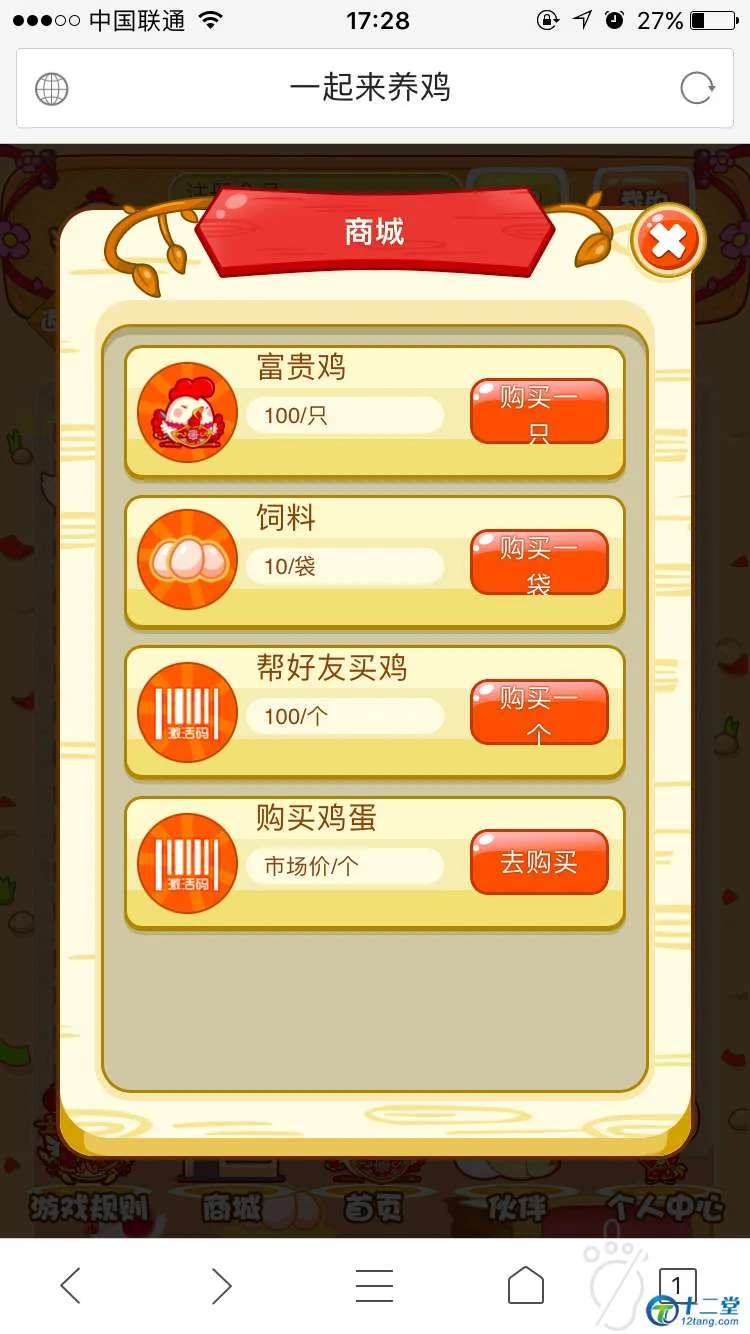Tap the 一起来养鸡 address bar
The height and width of the screenshot is (1334, 750).
370,88
